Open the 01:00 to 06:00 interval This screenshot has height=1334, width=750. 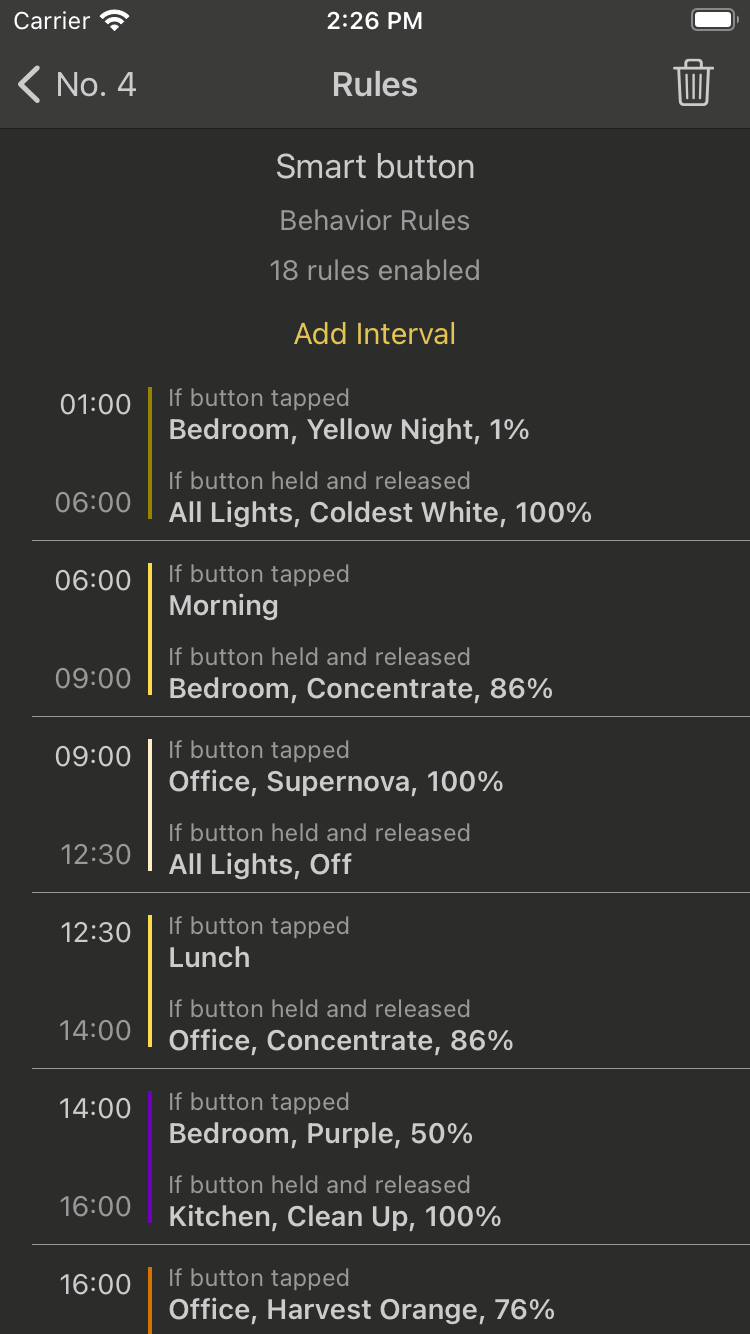375,454
